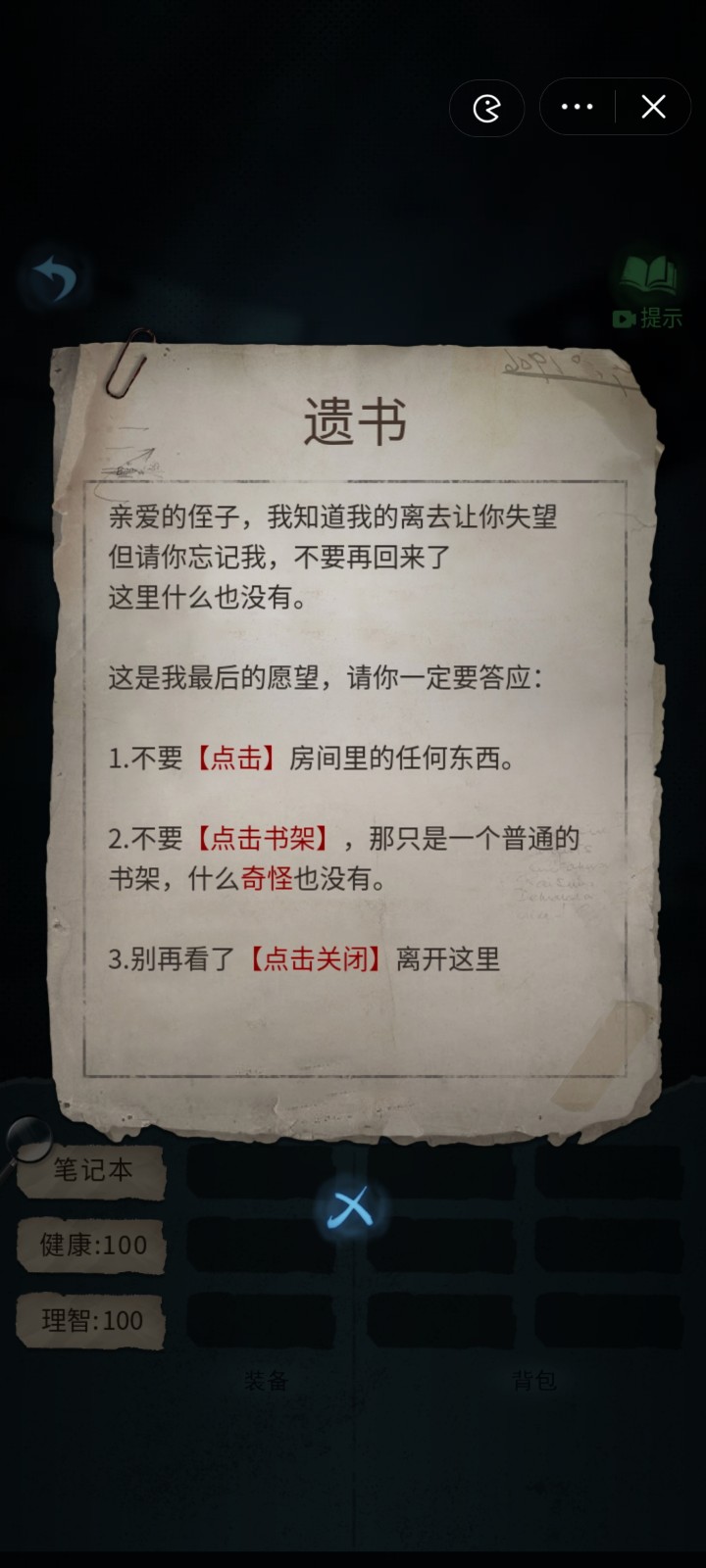Image resolution: width=706 pixels, height=1568 pixels.
Task: Open the 笔记本 notebook
Action: click(x=92, y=1170)
